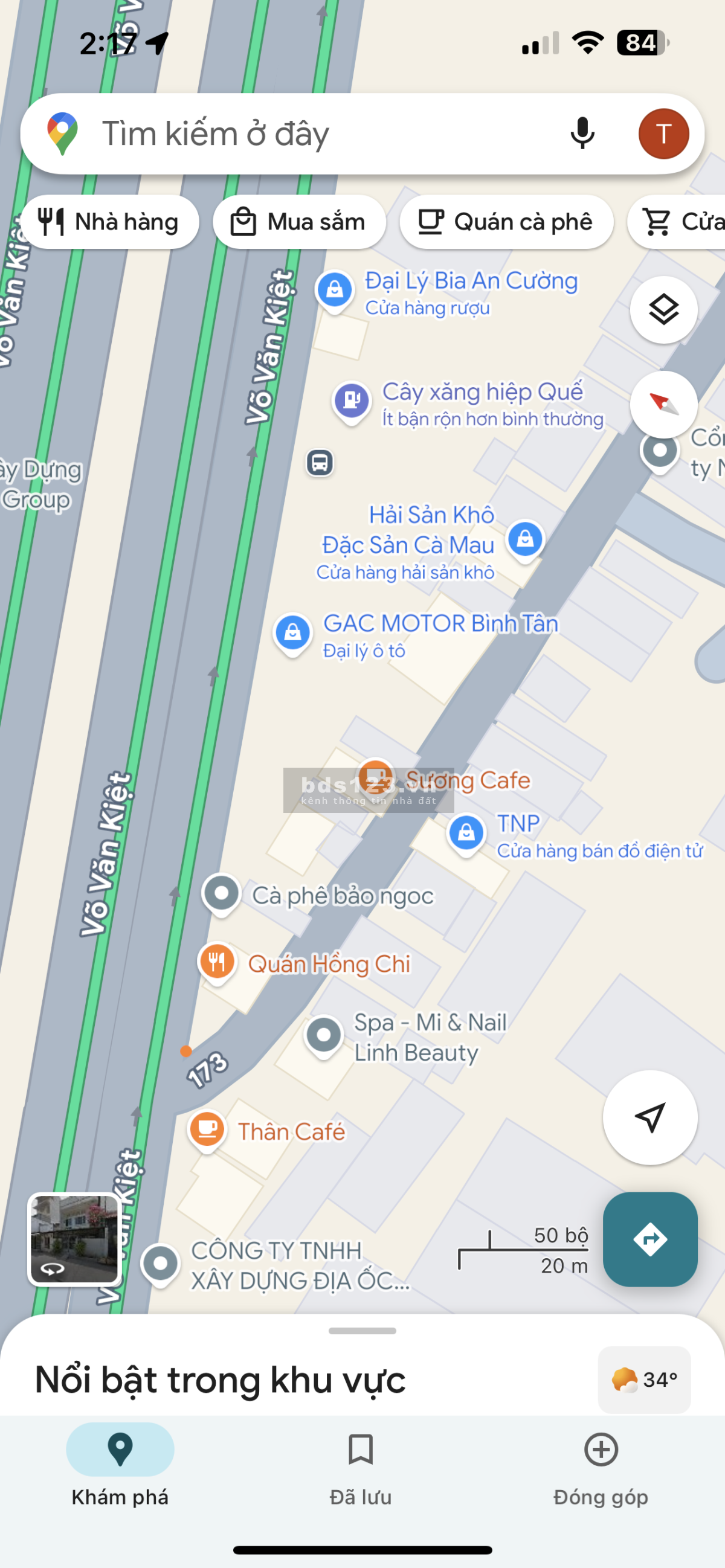Open your account profile avatar
725x1568 pixels.
click(663, 133)
